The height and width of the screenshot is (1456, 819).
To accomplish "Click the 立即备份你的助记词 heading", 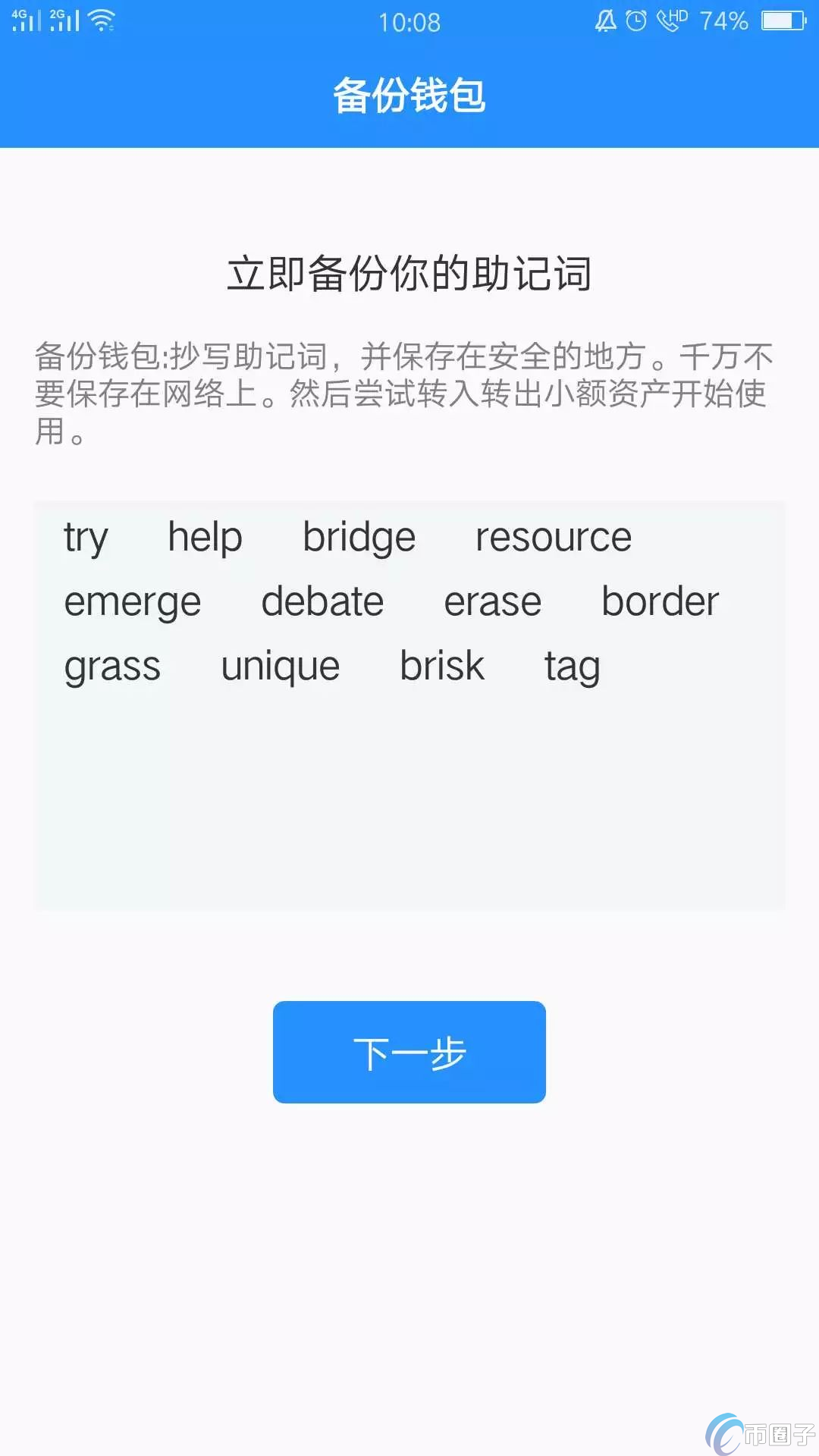I will [409, 273].
